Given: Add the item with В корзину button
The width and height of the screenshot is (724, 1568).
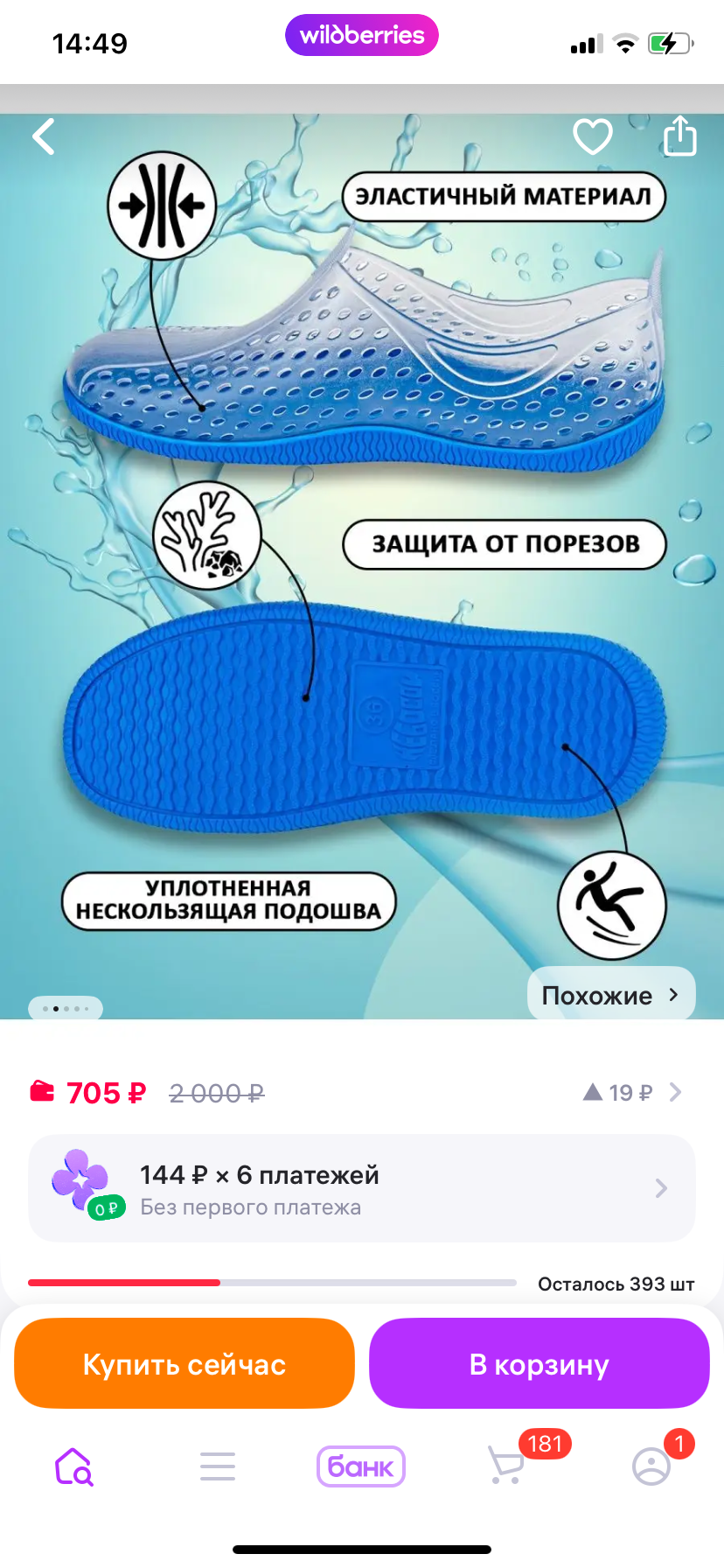Looking at the screenshot, I should pyautogui.click(x=539, y=1363).
